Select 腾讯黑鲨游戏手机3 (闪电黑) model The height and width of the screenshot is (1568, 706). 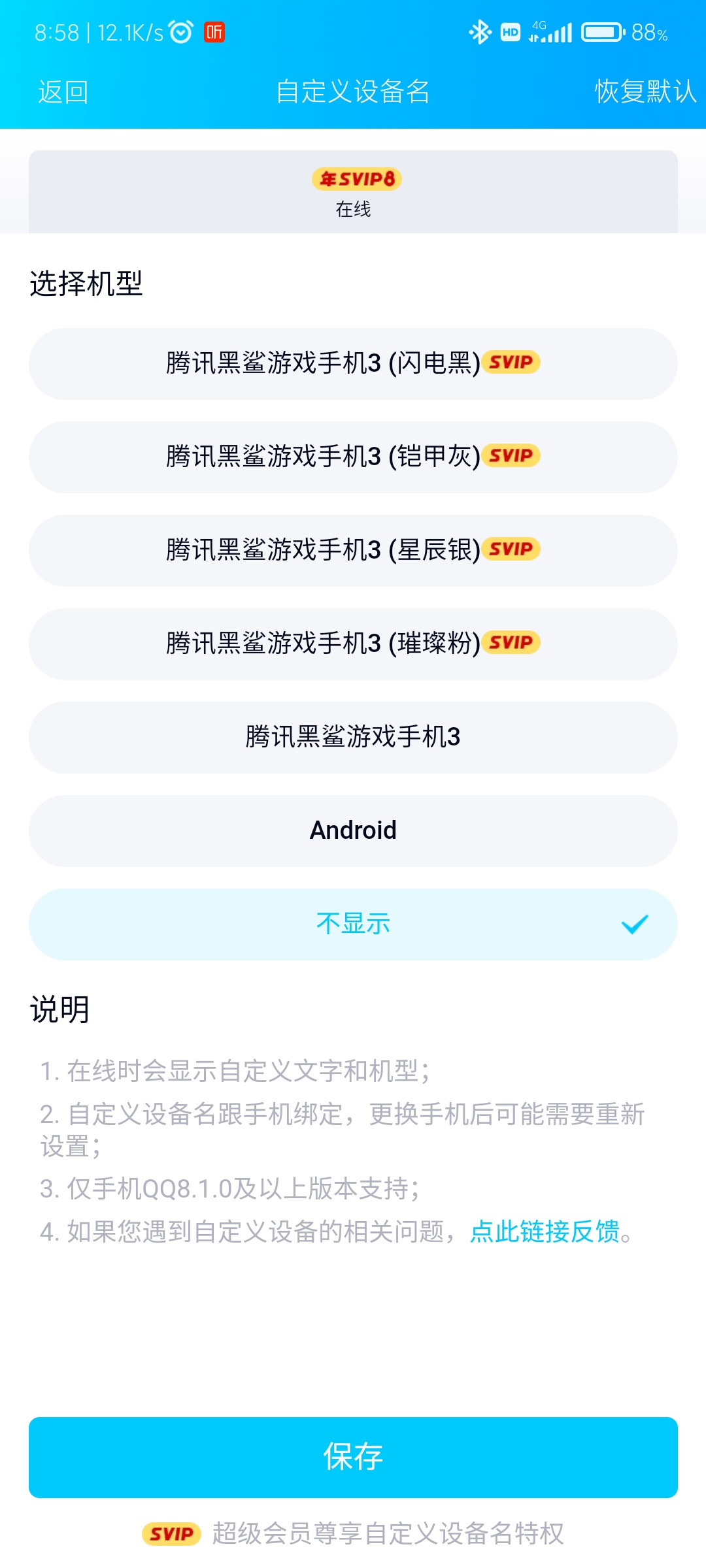[353, 363]
